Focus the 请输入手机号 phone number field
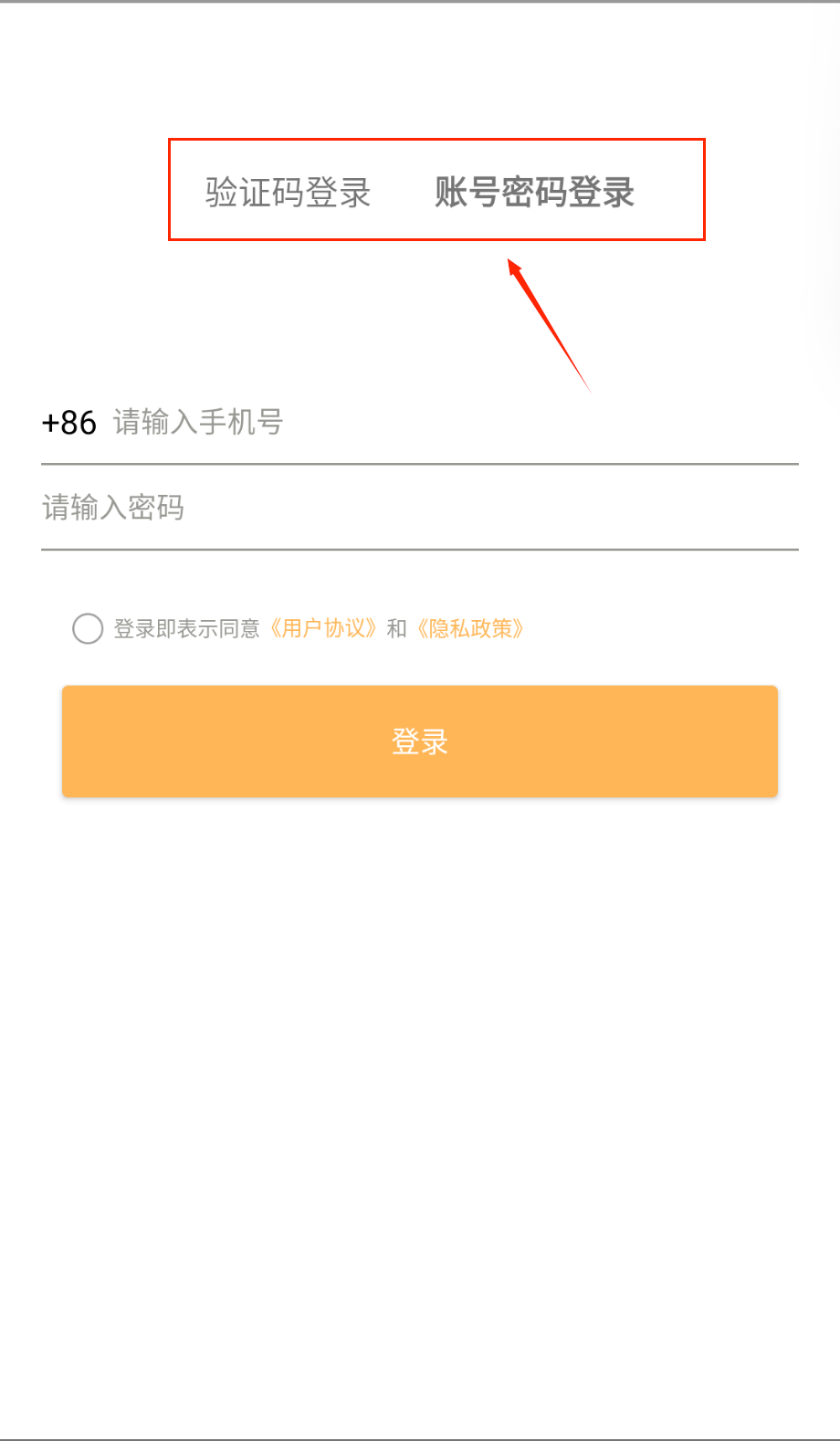Viewport: 840px width, 1441px height. [447, 423]
